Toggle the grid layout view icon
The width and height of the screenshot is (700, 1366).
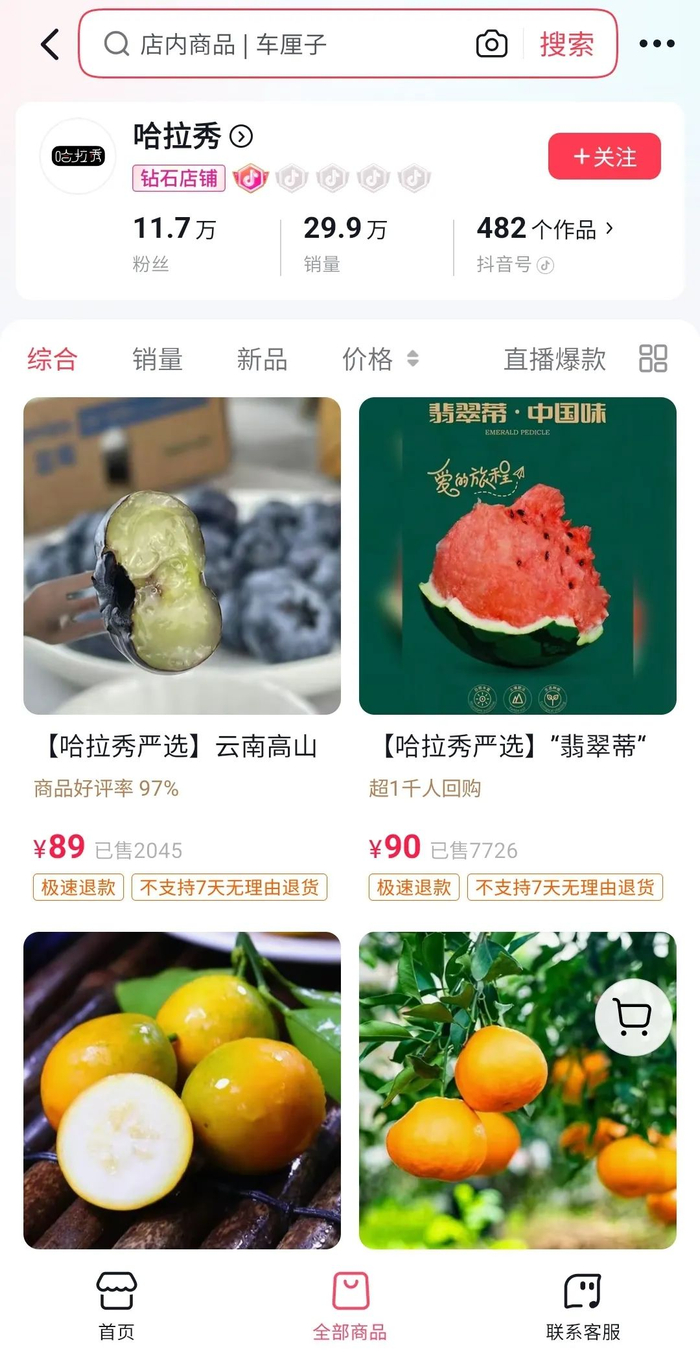pos(653,359)
